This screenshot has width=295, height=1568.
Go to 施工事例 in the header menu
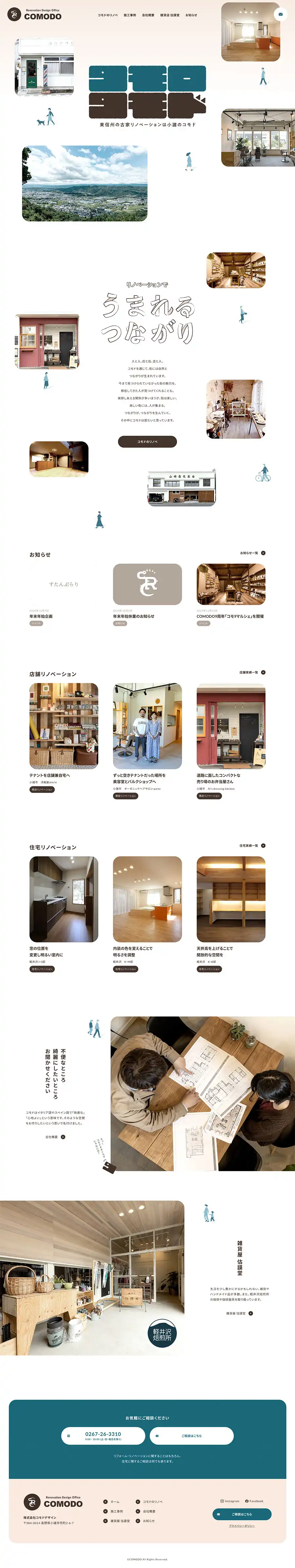coord(129,15)
